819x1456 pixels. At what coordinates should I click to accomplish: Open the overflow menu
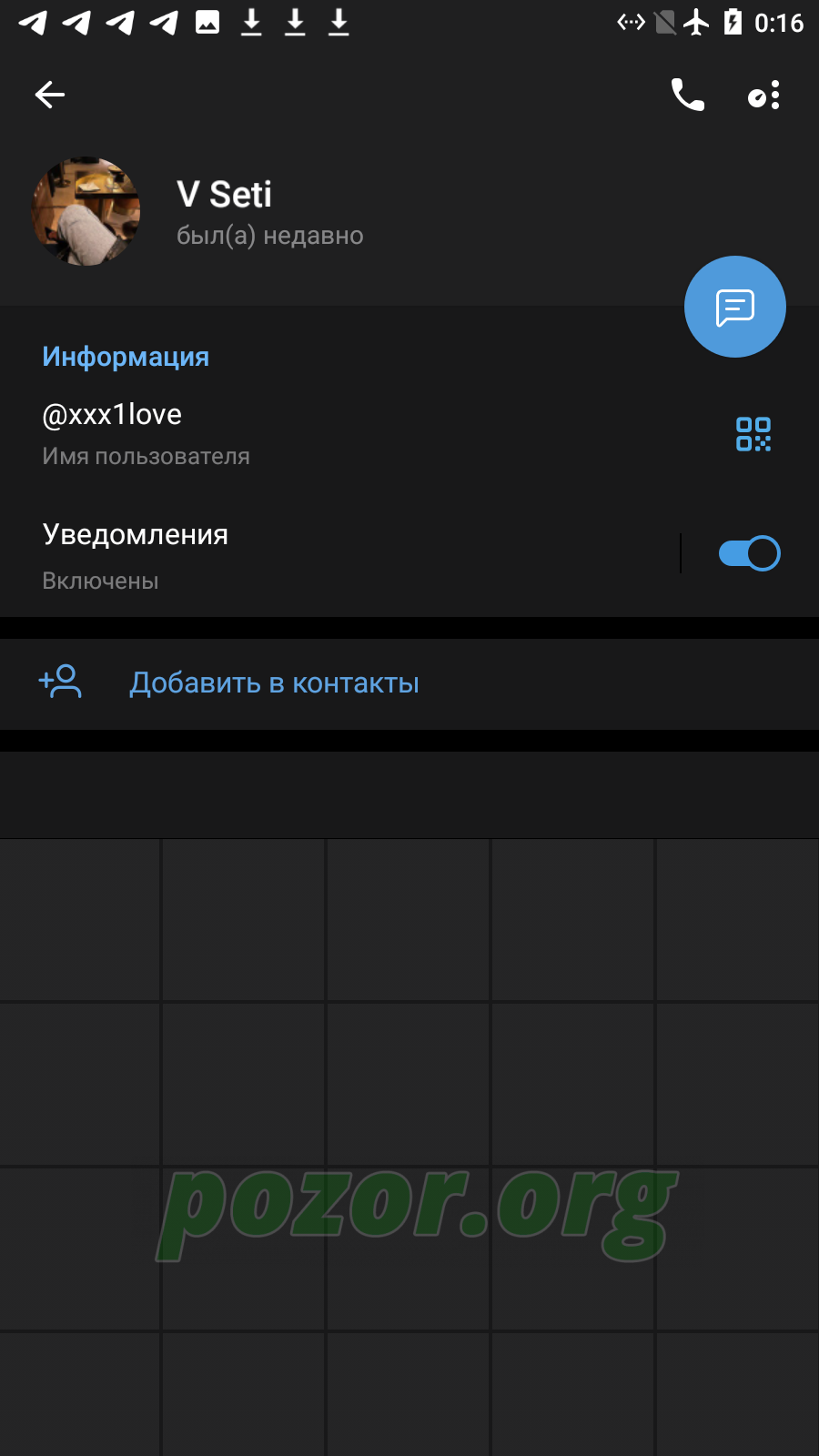tap(764, 95)
